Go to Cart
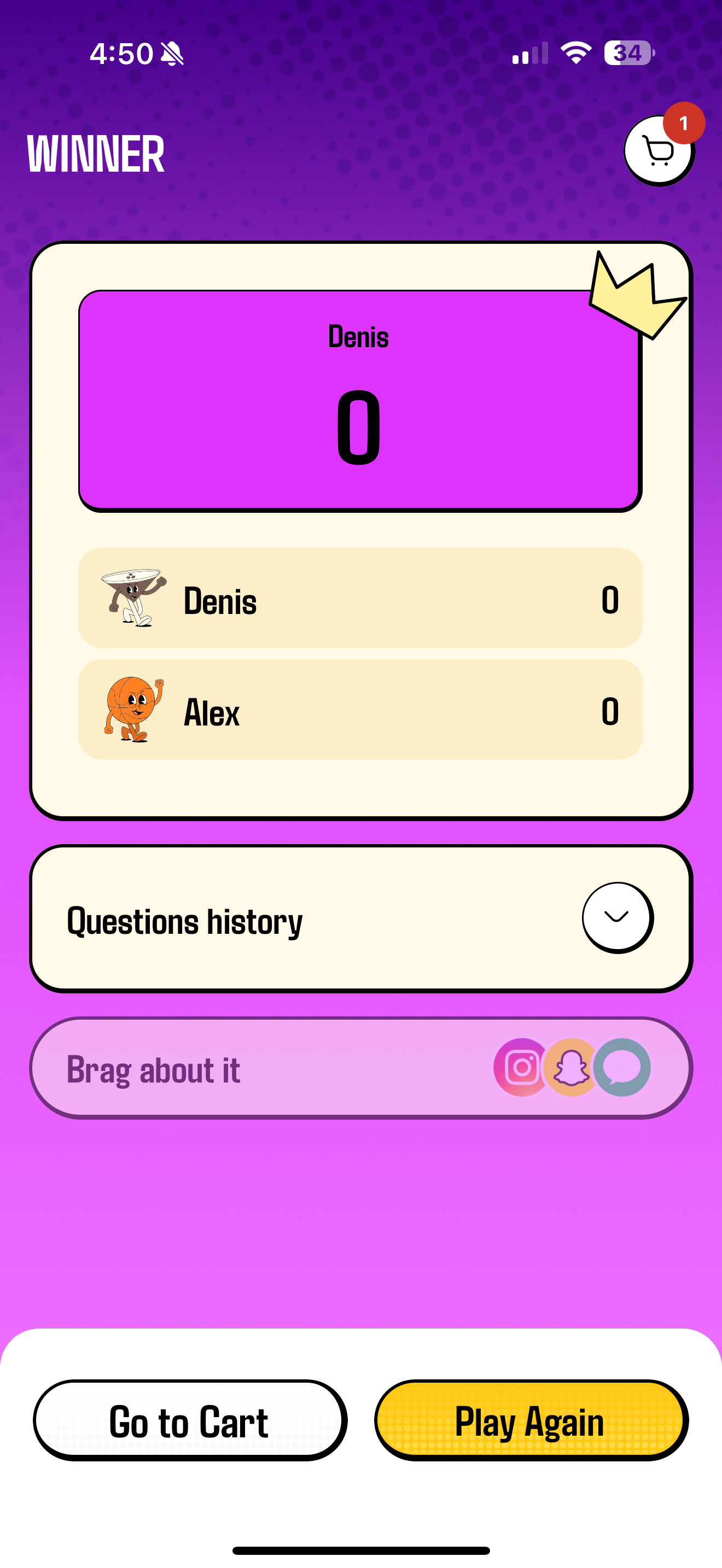 190,1421
